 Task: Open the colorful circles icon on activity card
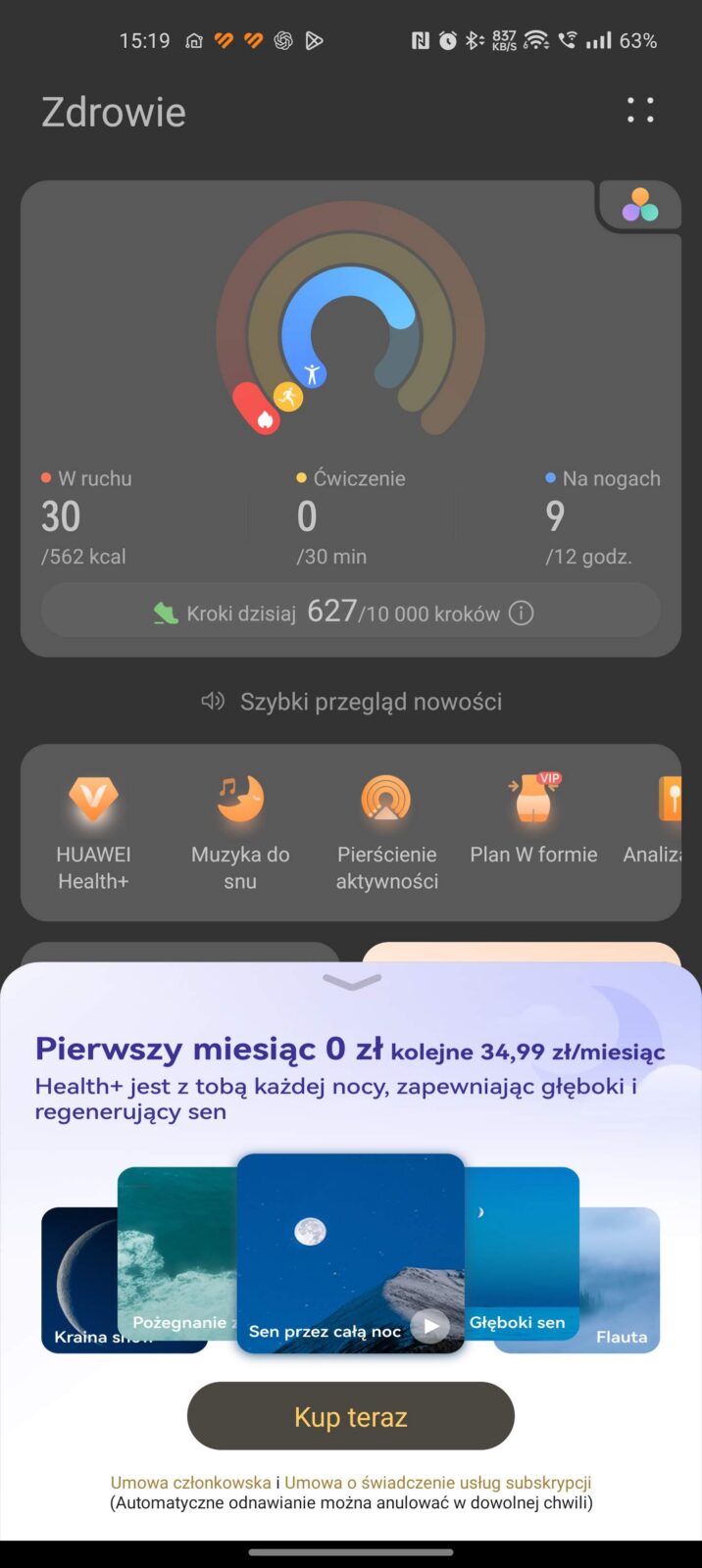[x=640, y=205]
